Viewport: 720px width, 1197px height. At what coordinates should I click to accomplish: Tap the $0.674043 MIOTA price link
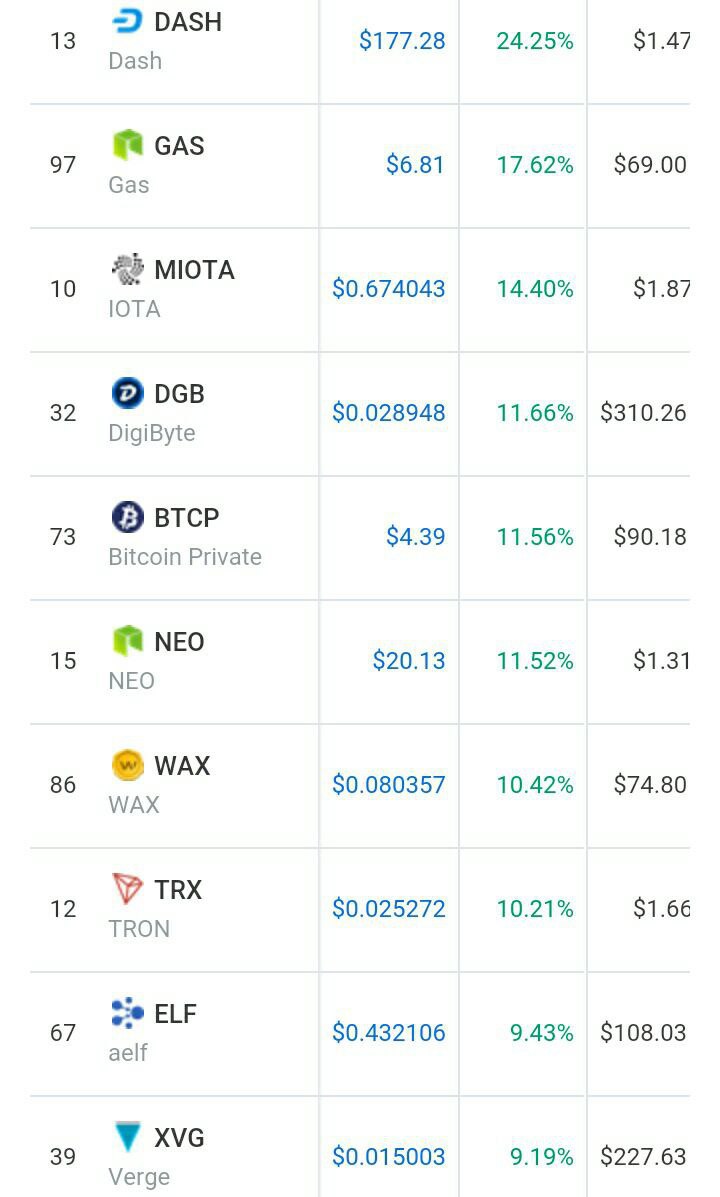pos(389,289)
